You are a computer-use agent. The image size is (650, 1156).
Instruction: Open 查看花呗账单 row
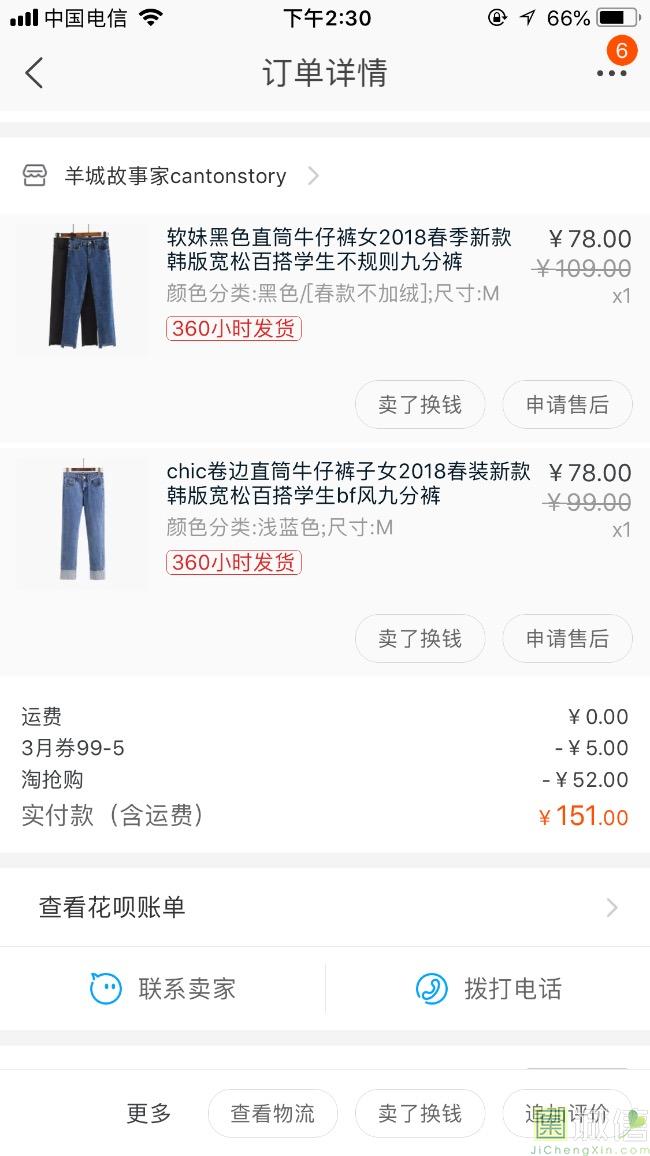pos(325,907)
